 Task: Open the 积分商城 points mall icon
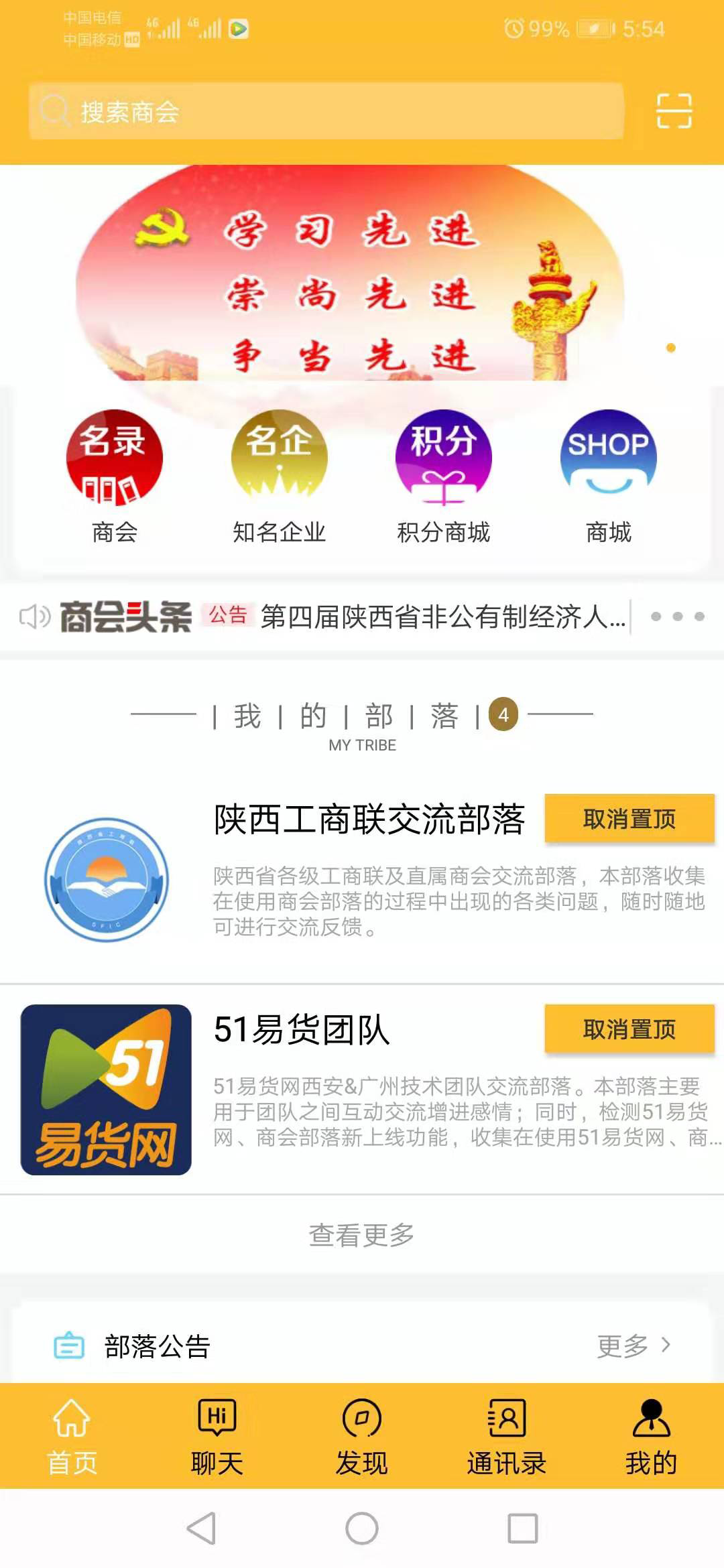(x=442, y=456)
